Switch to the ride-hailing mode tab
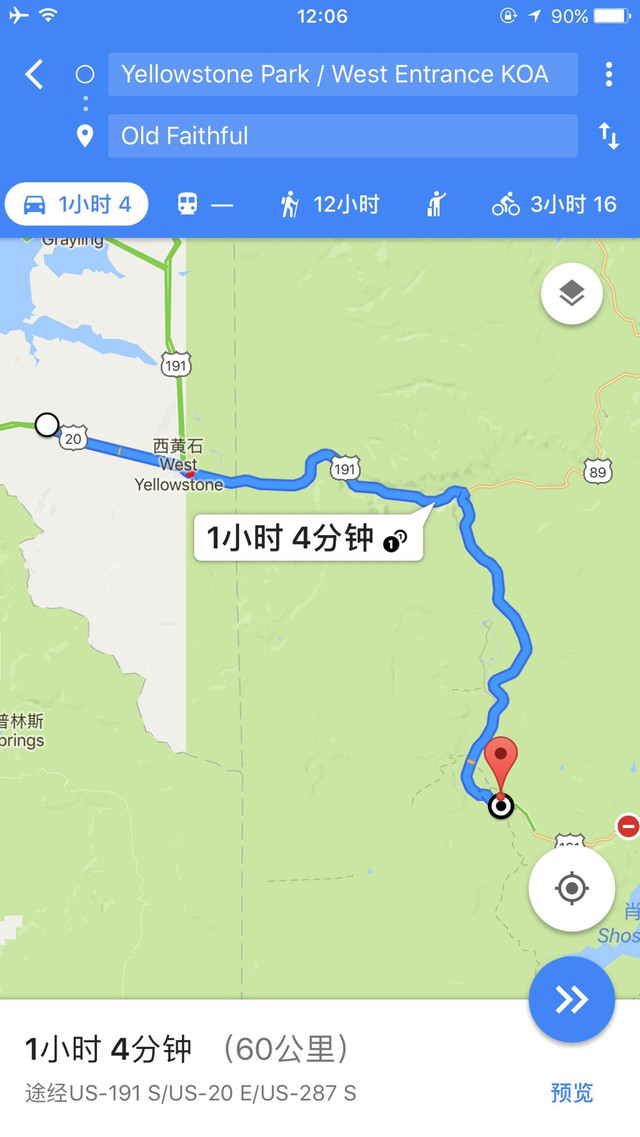640x1137 pixels. 436,205
